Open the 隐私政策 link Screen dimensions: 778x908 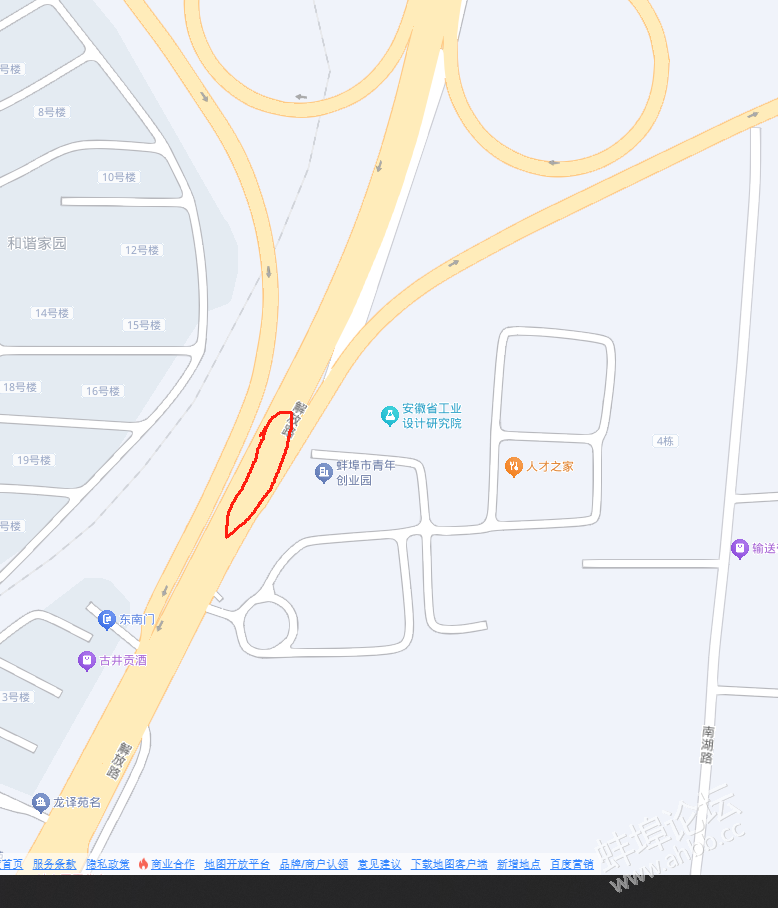(x=108, y=864)
